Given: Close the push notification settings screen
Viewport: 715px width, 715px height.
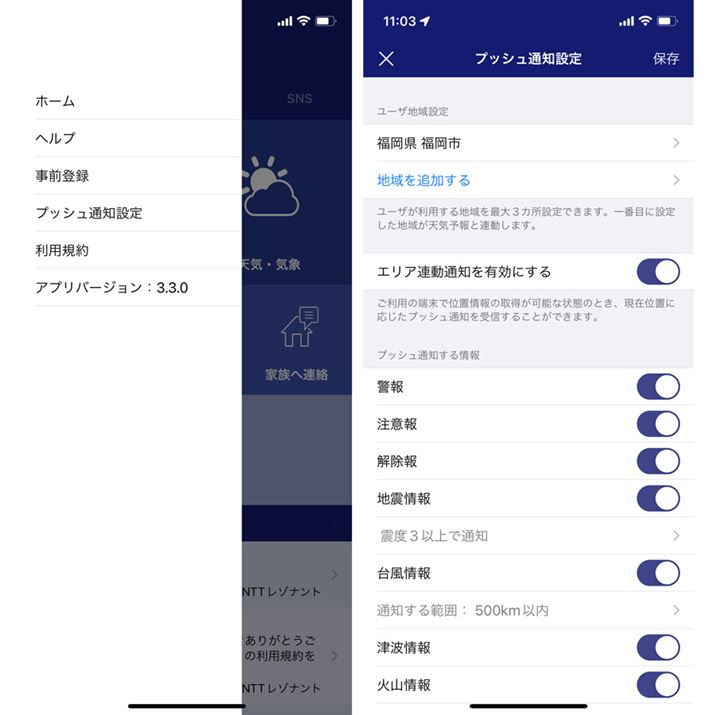Looking at the screenshot, I should click(x=387, y=59).
